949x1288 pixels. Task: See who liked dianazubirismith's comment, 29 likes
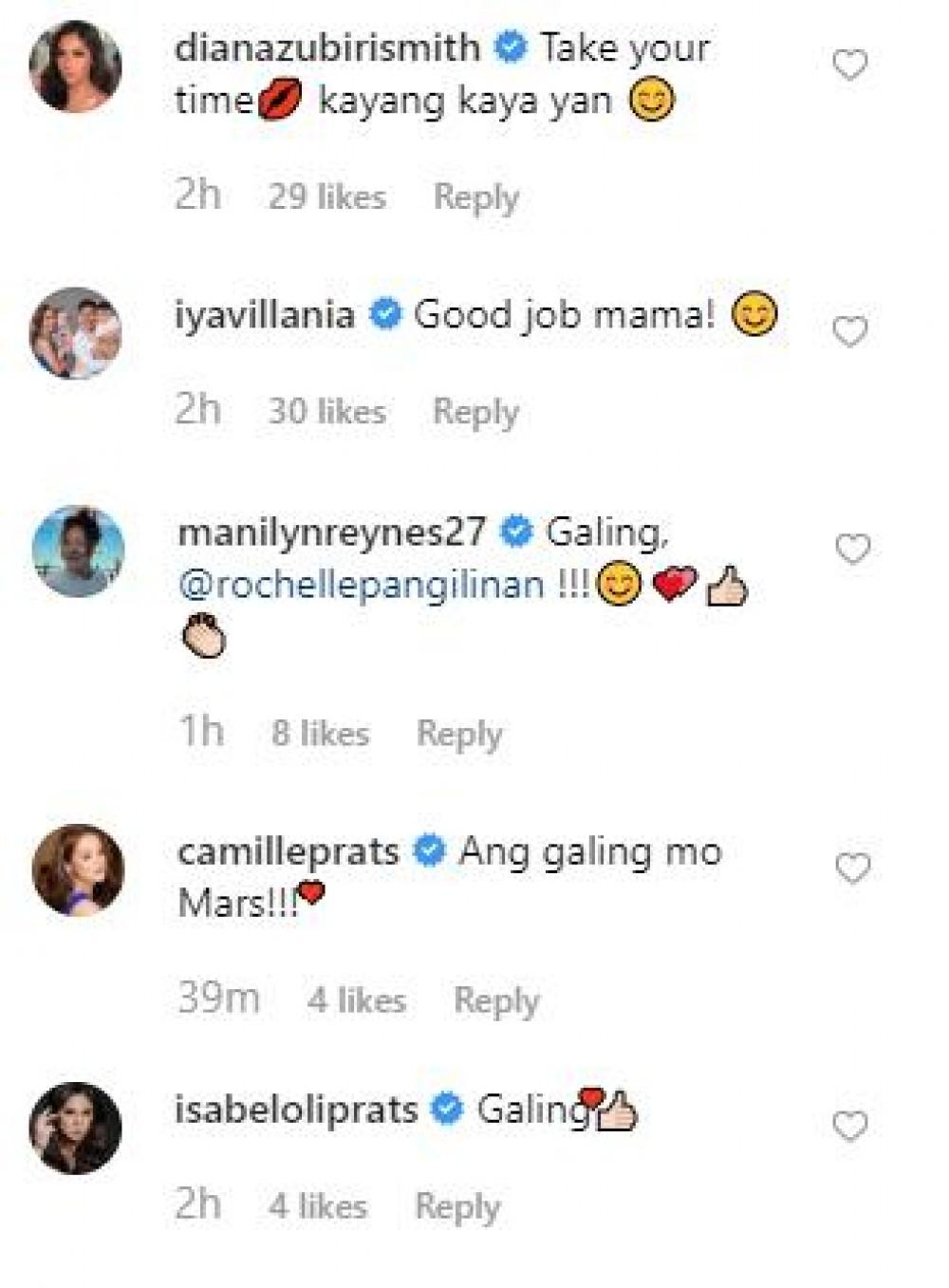pos(326,197)
